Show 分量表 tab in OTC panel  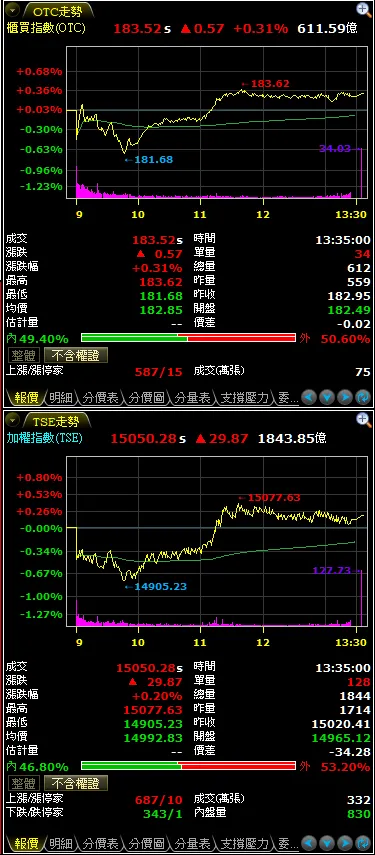[x=192, y=398]
